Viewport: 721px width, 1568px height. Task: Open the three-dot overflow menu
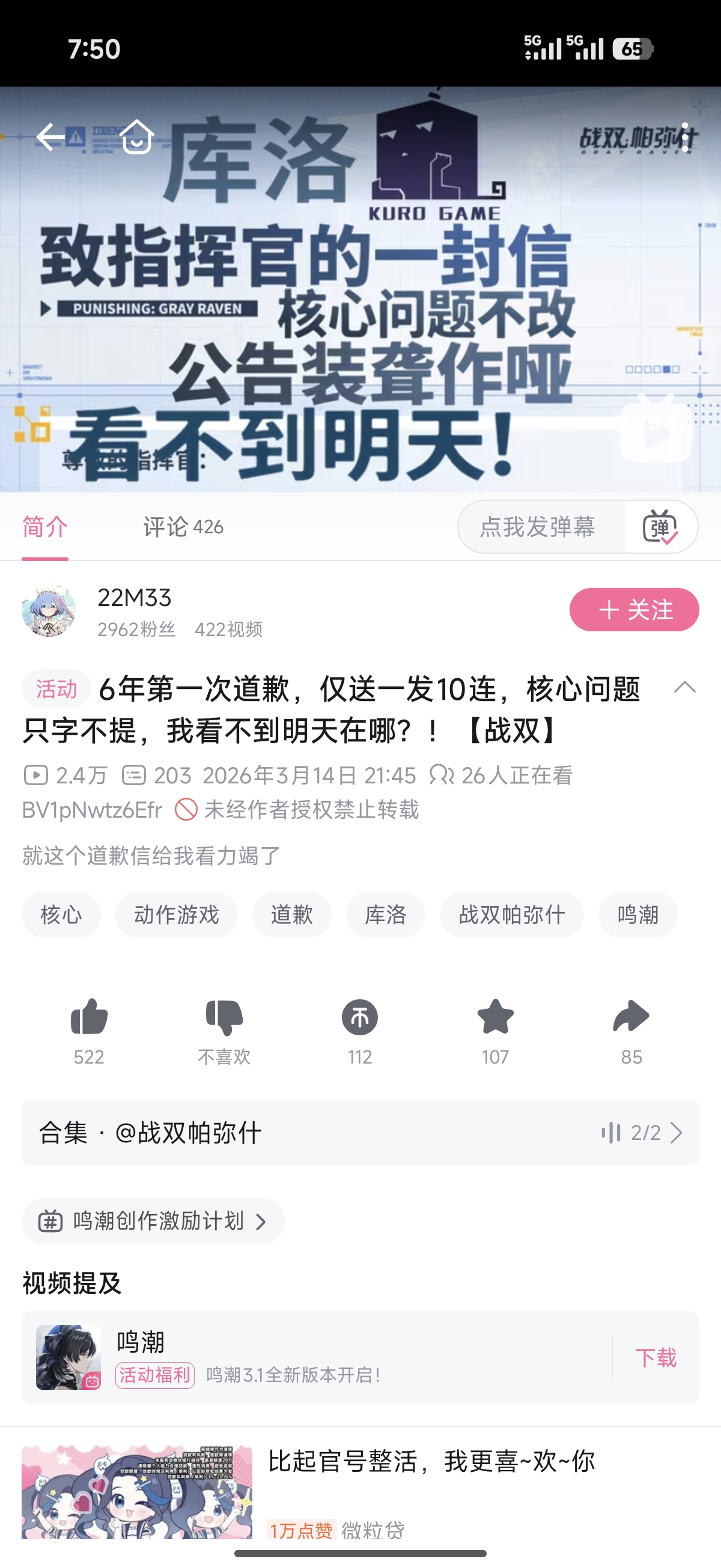685,137
